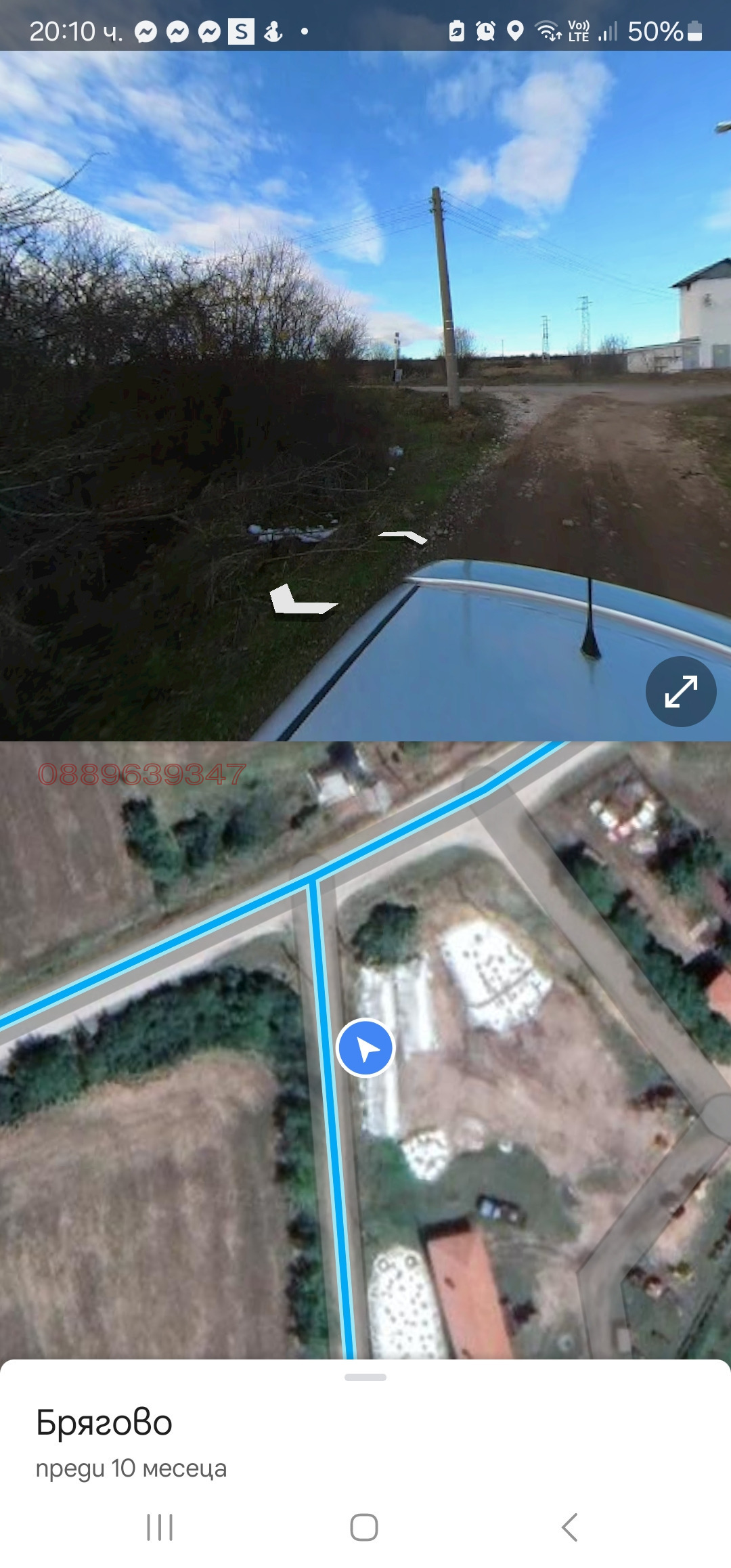
Task: Tap the Wi-Fi status icon
Action: pyautogui.click(x=546, y=30)
